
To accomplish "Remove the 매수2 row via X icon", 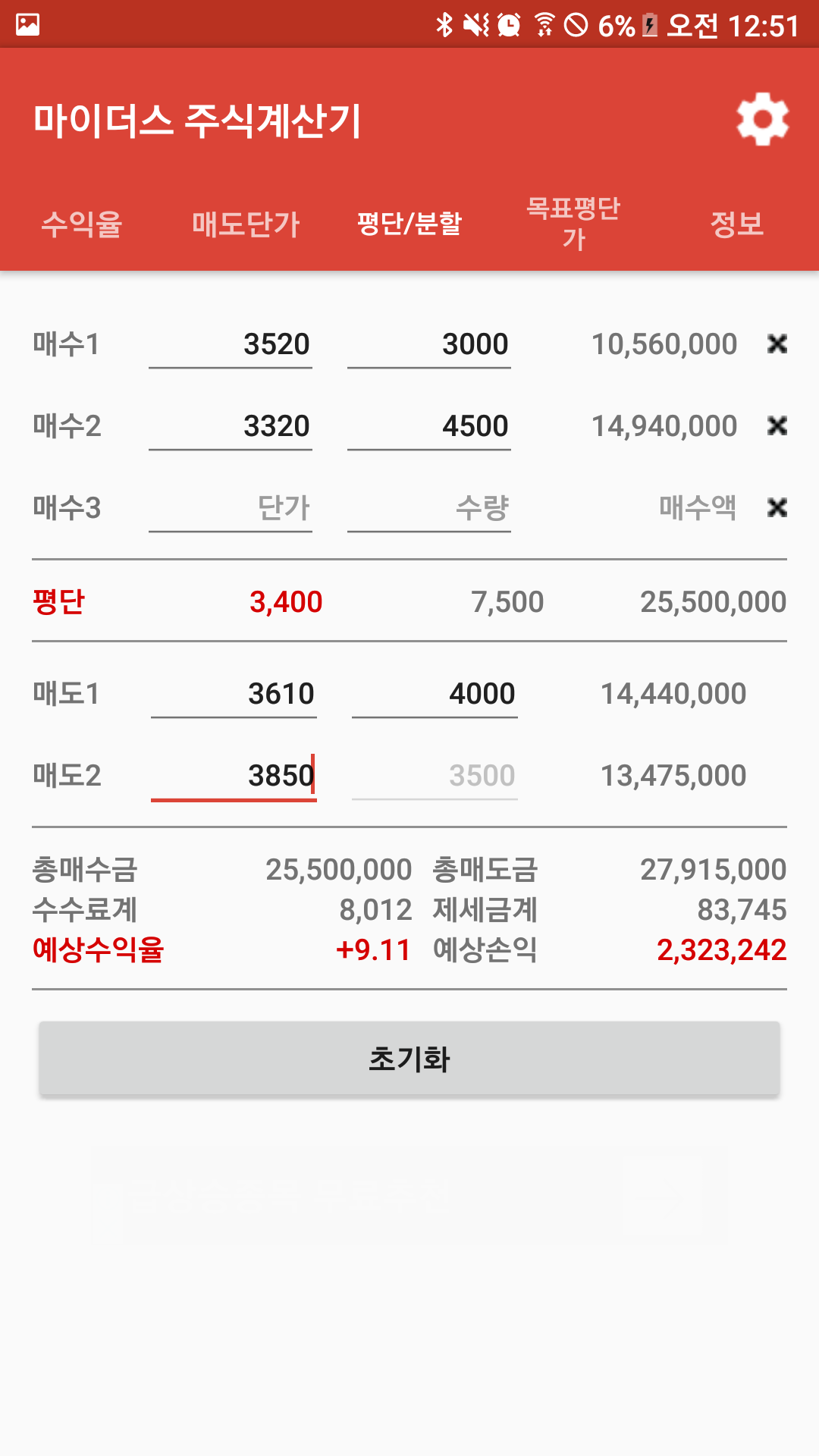I will [778, 425].
